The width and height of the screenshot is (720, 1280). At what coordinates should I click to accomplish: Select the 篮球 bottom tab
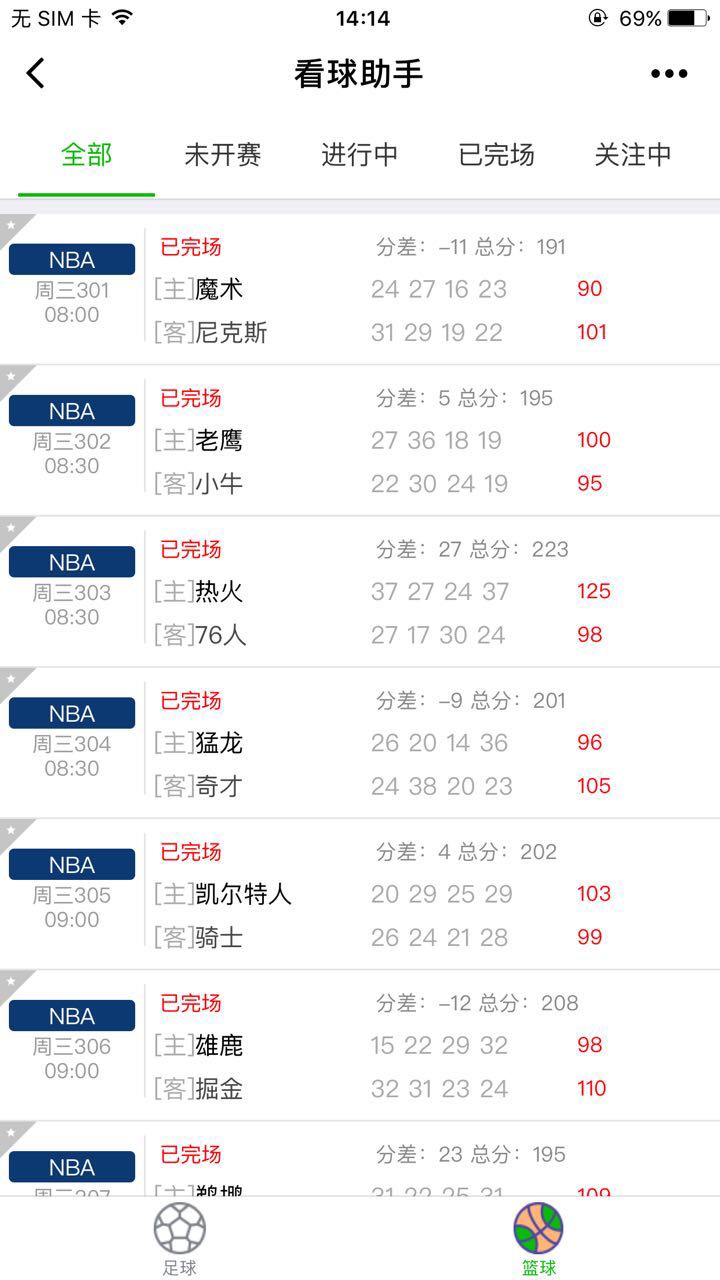pos(539,1238)
